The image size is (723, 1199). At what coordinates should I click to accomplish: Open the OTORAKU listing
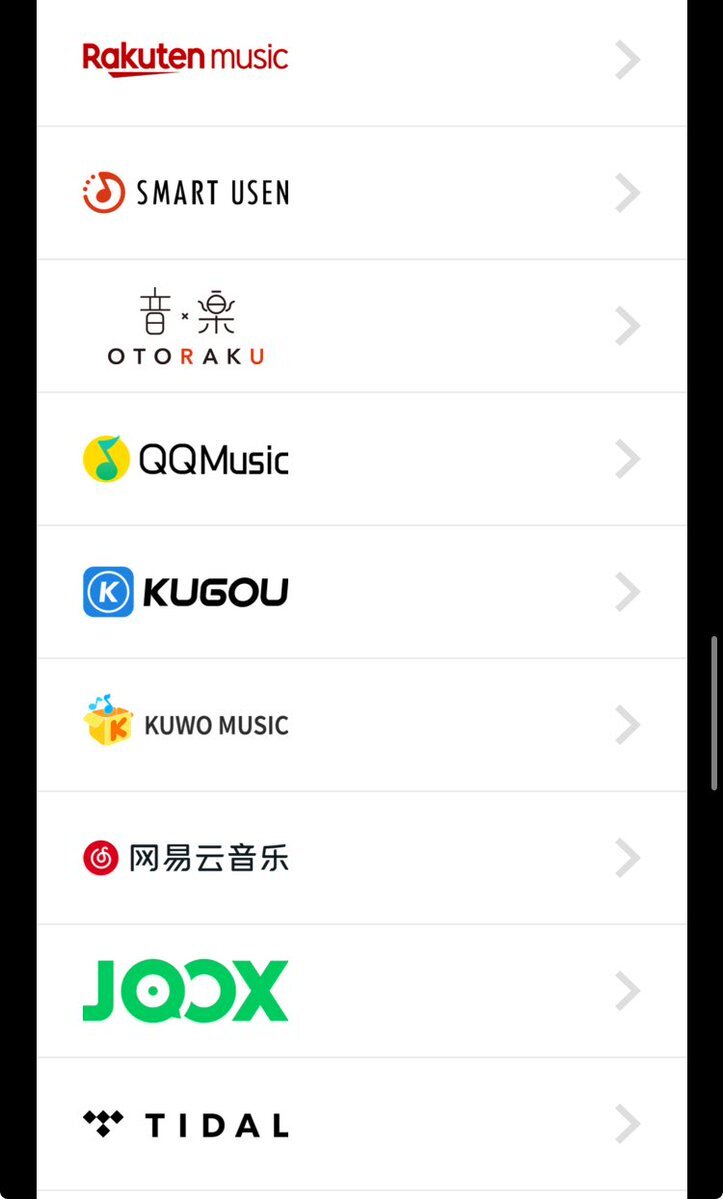click(362, 326)
